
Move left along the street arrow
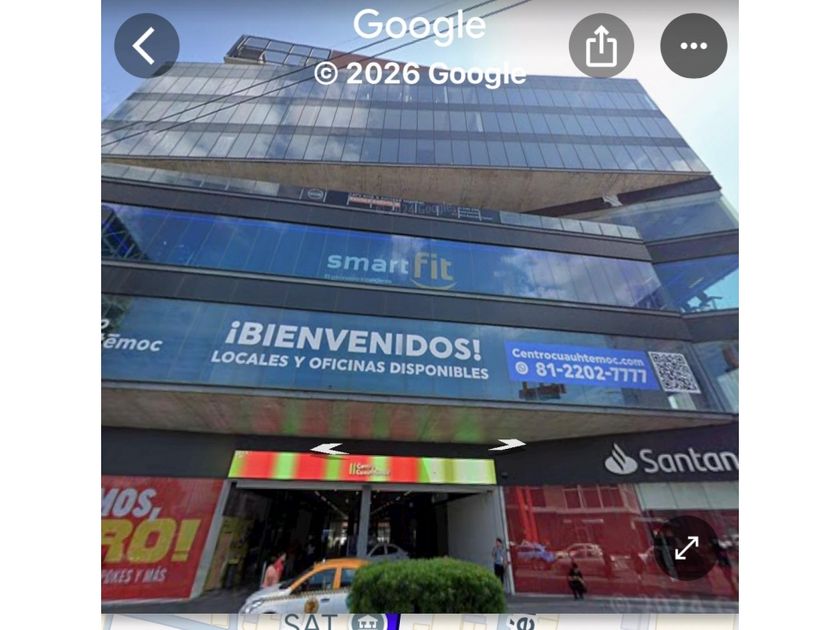click(x=329, y=449)
